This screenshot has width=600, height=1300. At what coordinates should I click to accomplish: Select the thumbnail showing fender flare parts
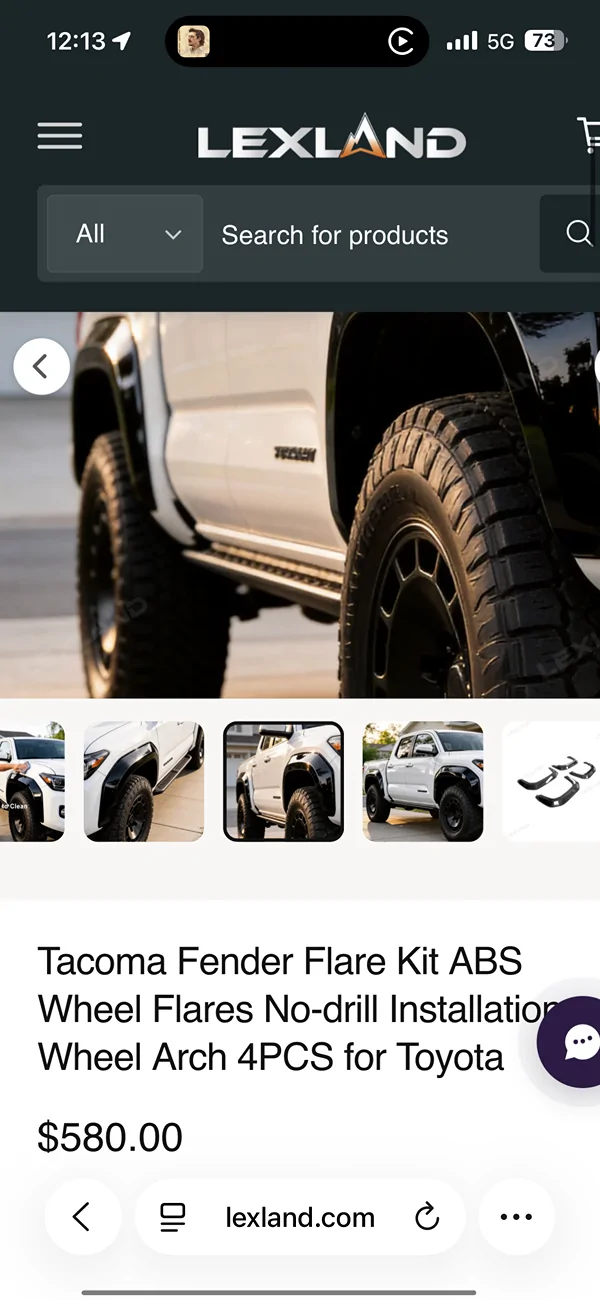click(551, 782)
